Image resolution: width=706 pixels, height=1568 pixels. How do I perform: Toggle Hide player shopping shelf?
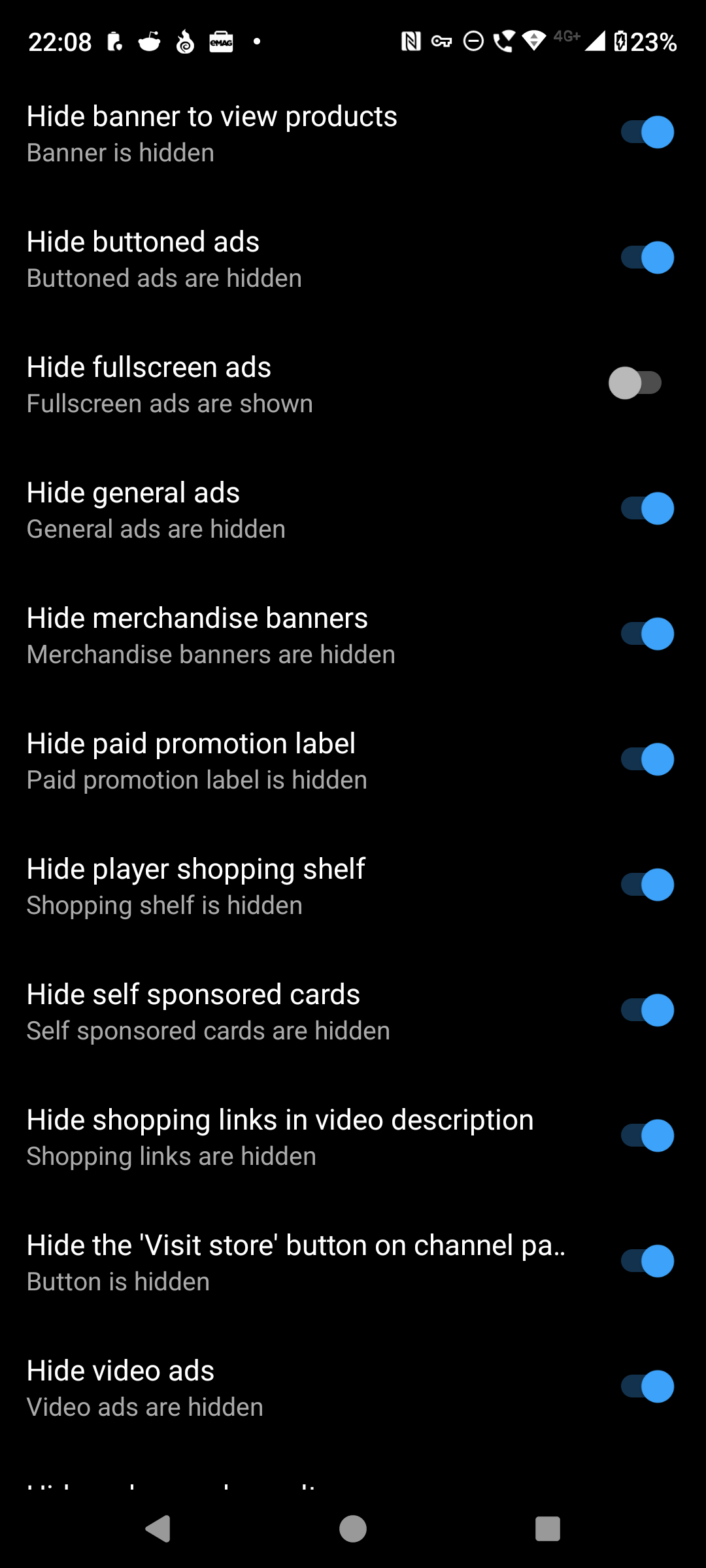click(x=647, y=885)
